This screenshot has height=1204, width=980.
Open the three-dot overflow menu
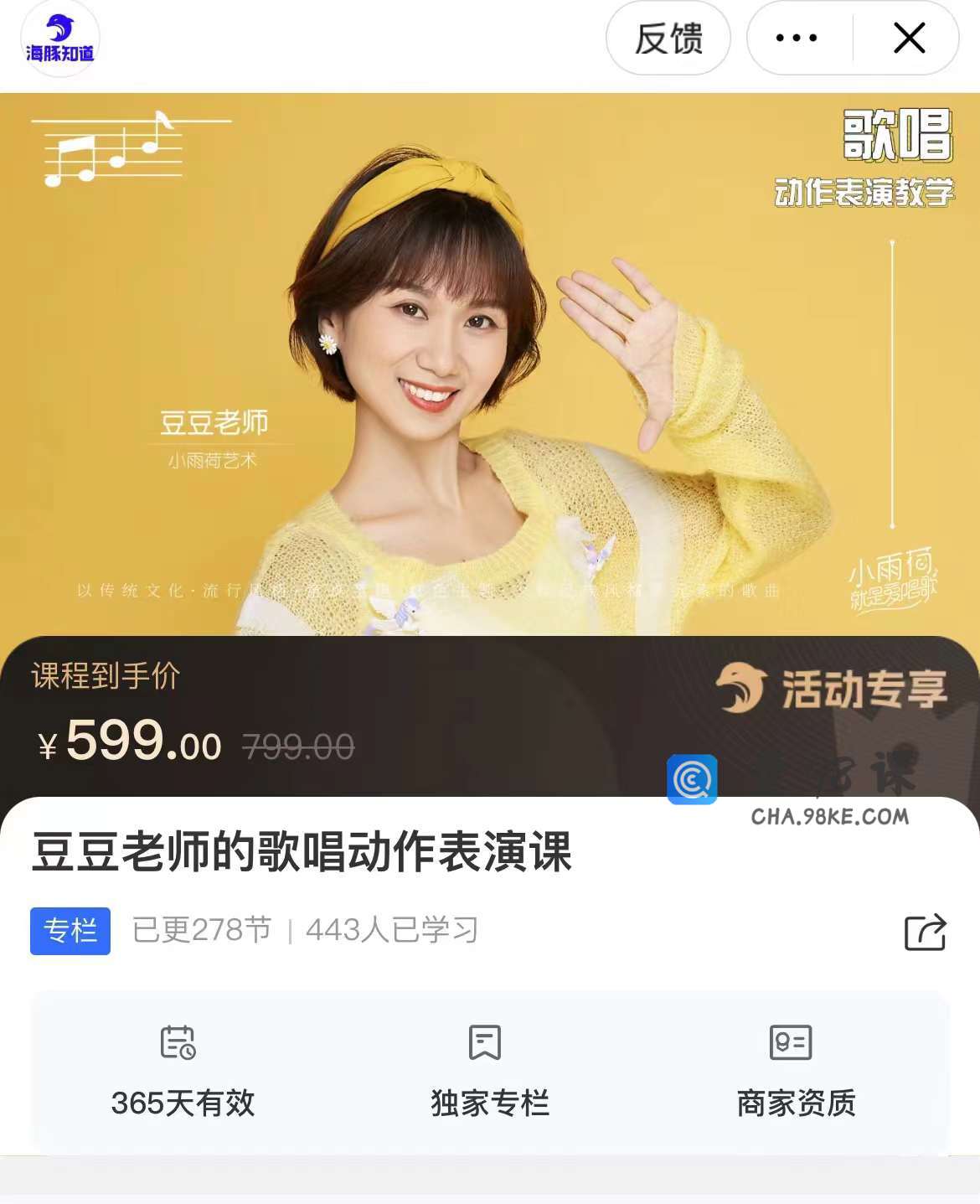[797, 39]
